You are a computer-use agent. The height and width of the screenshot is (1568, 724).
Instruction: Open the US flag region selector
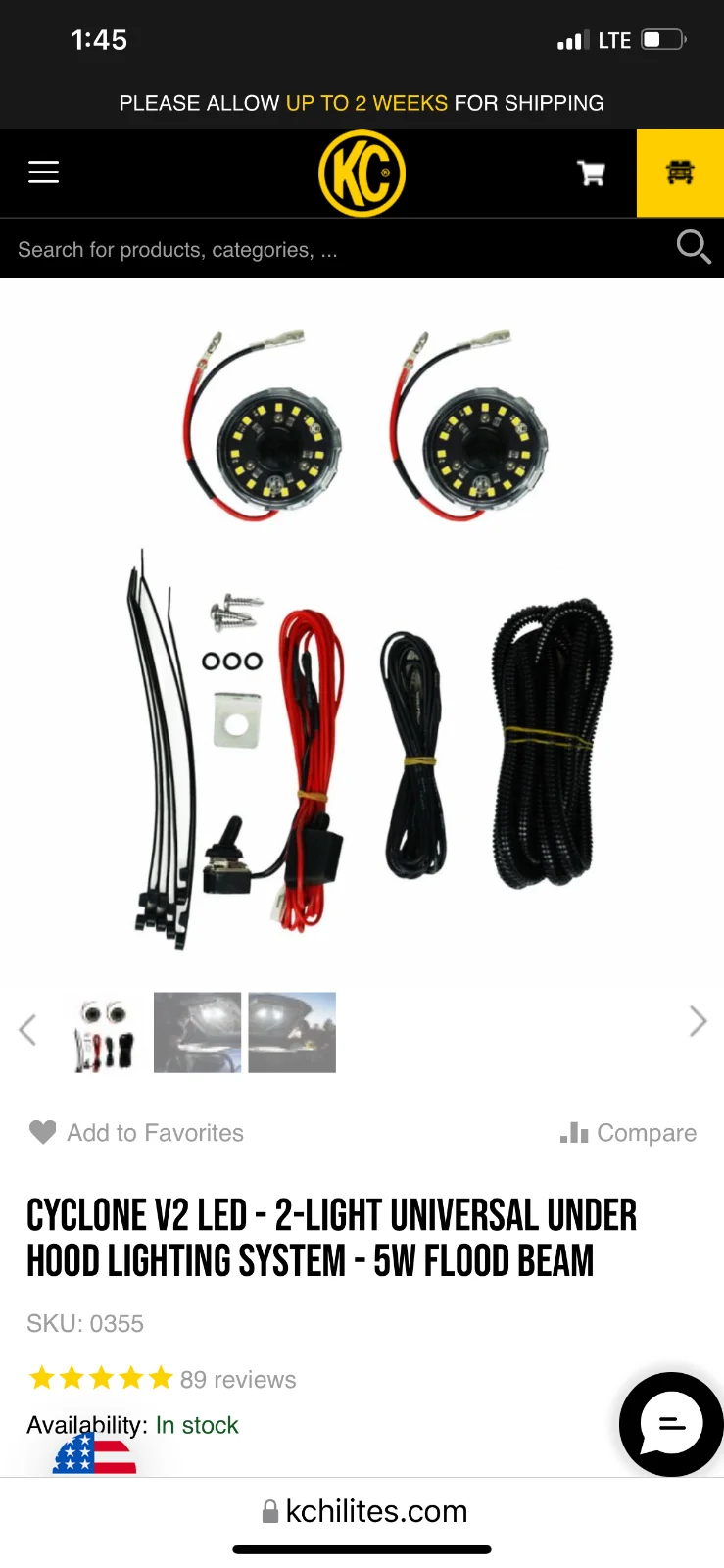(x=94, y=1455)
